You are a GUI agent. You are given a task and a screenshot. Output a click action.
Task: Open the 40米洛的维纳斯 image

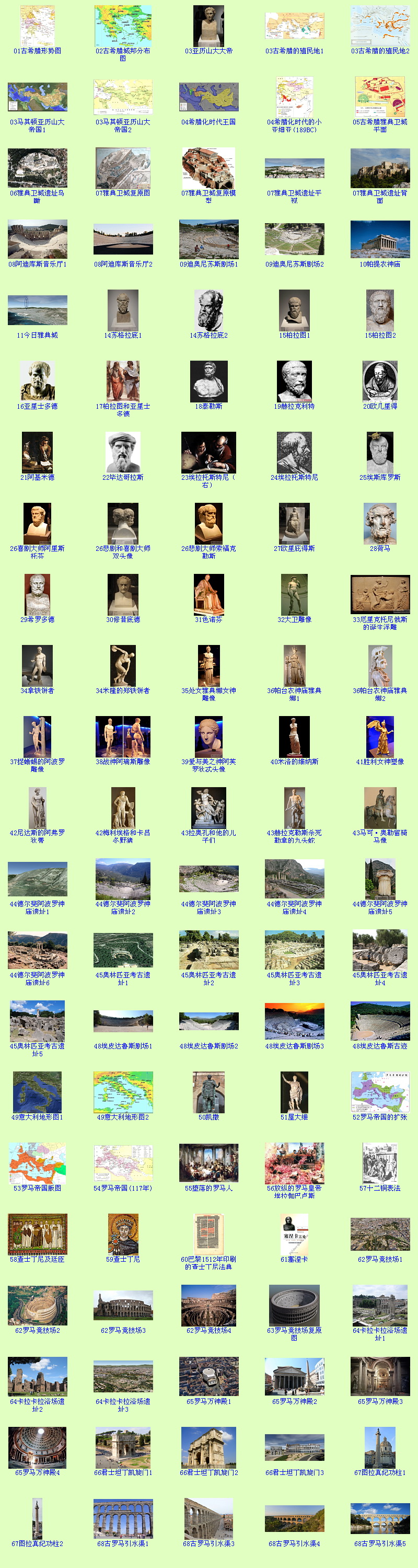[294, 736]
